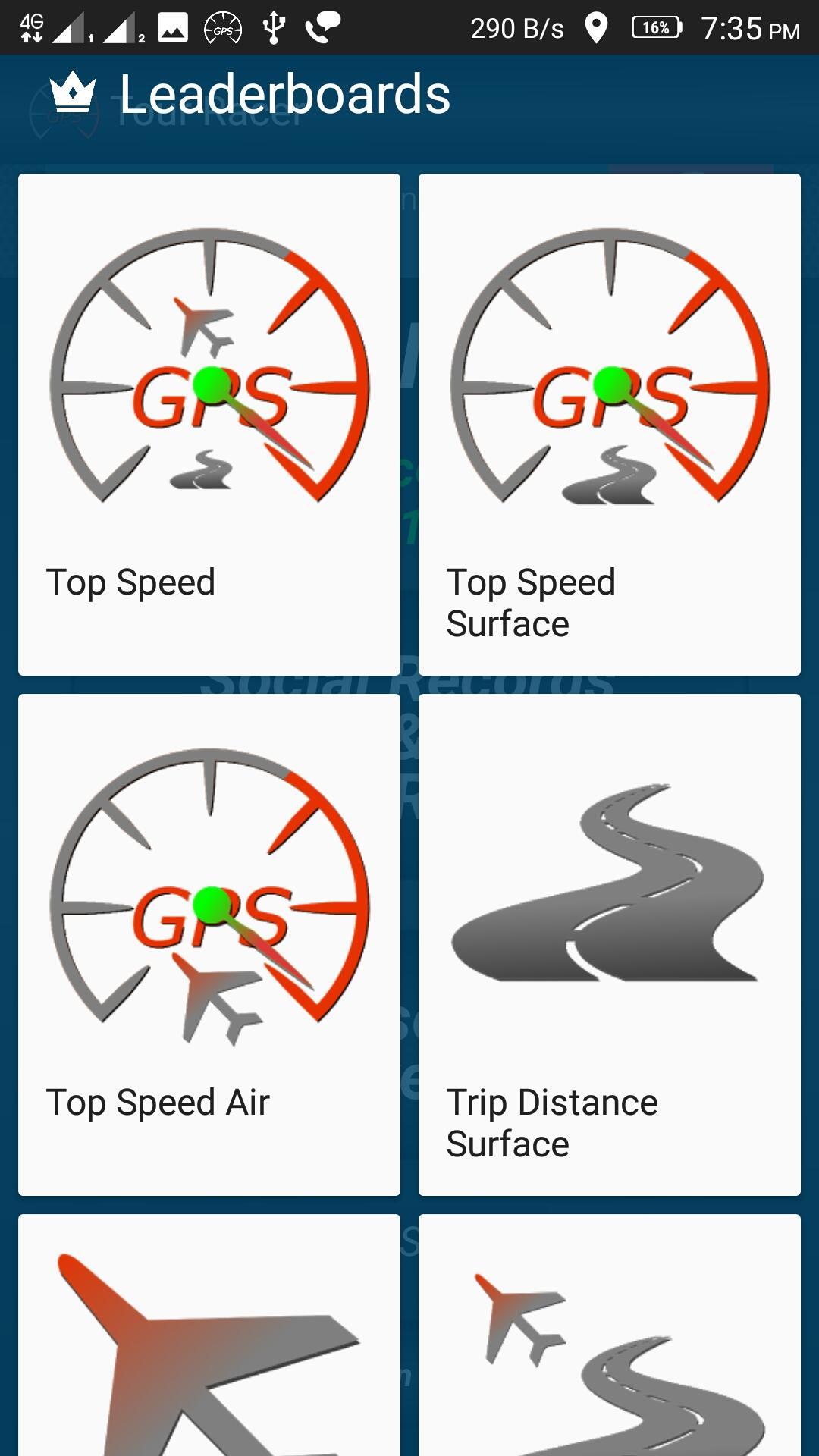Open the Top Speed Surface leaderboard

(609, 425)
